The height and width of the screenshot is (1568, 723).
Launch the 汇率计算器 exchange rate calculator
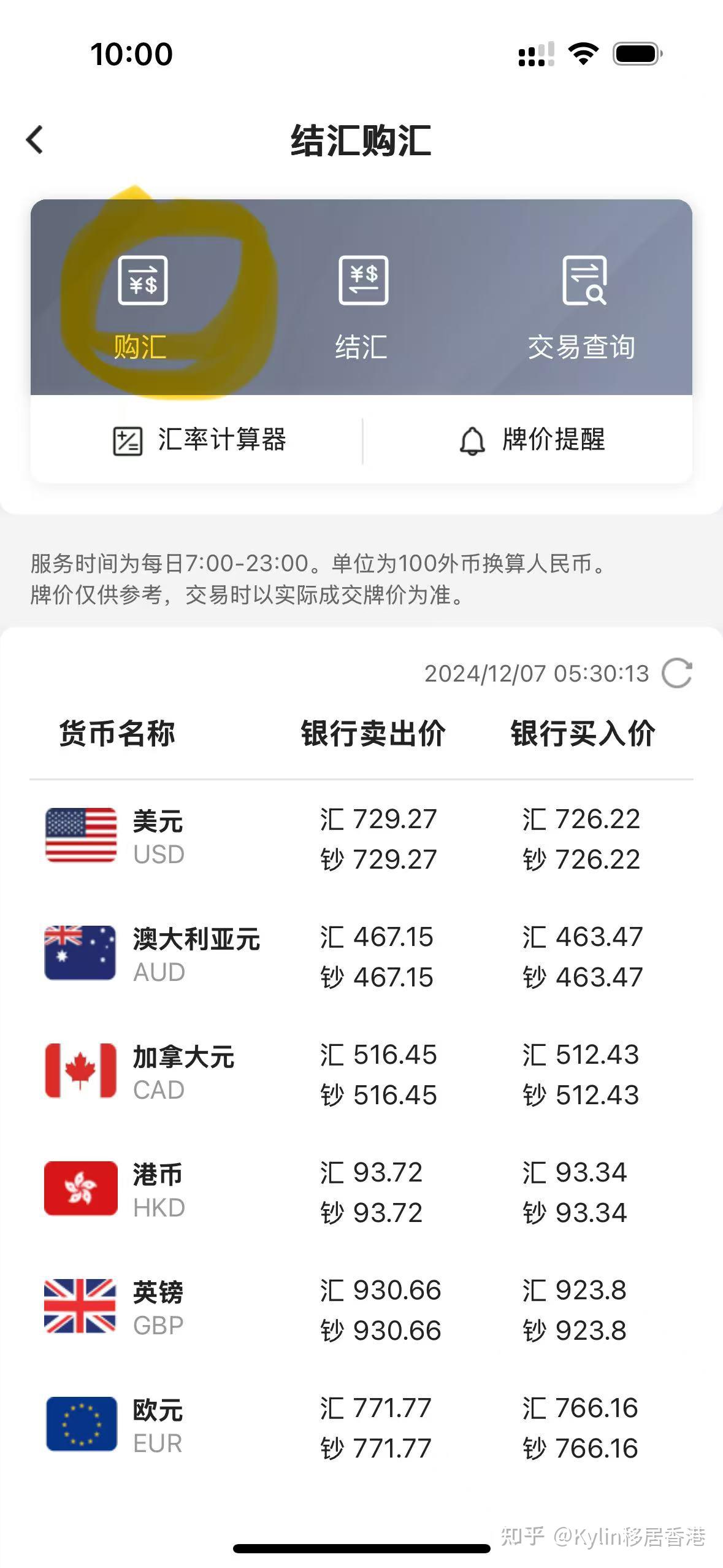point(199,440)
